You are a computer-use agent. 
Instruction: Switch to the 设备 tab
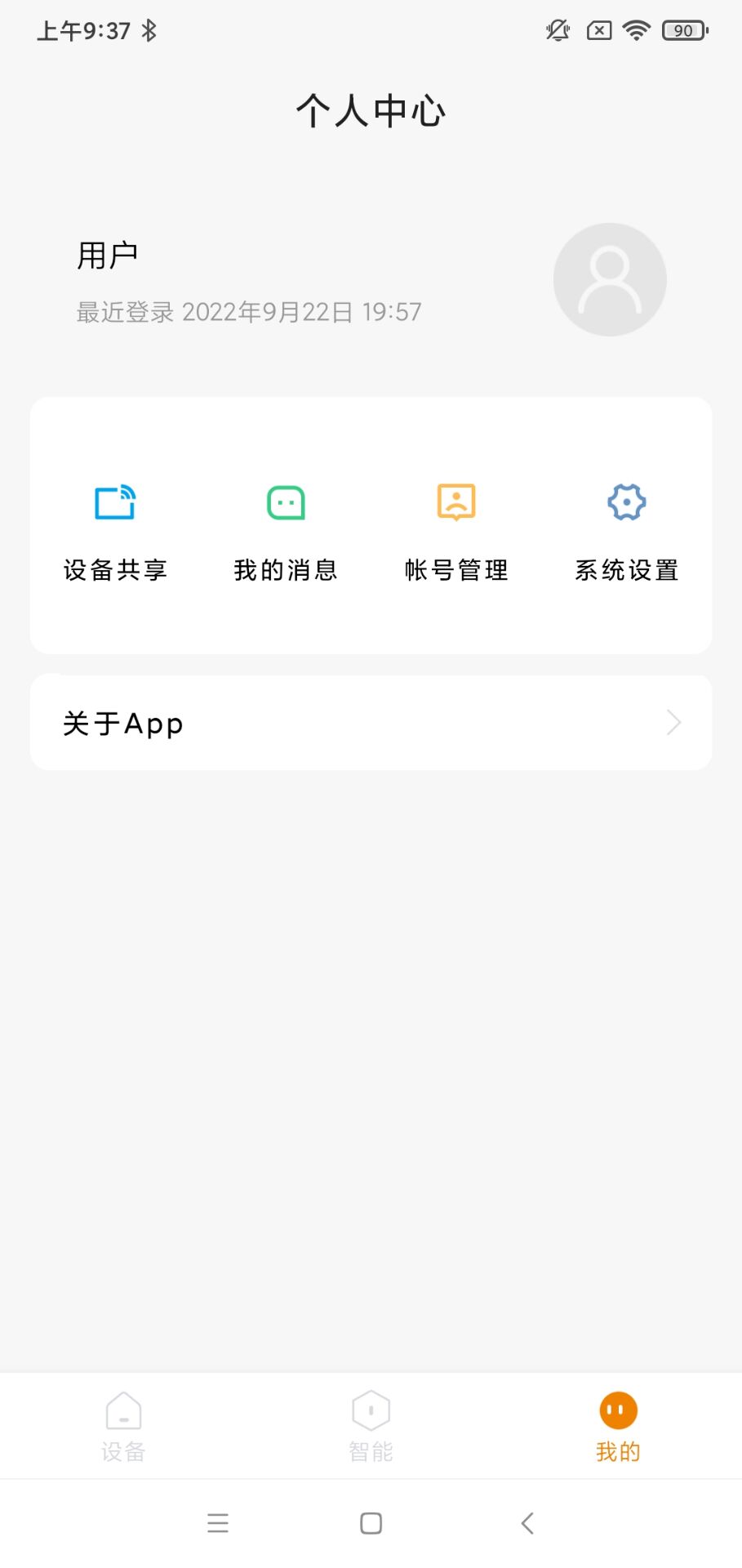[x=123, y=1428]
